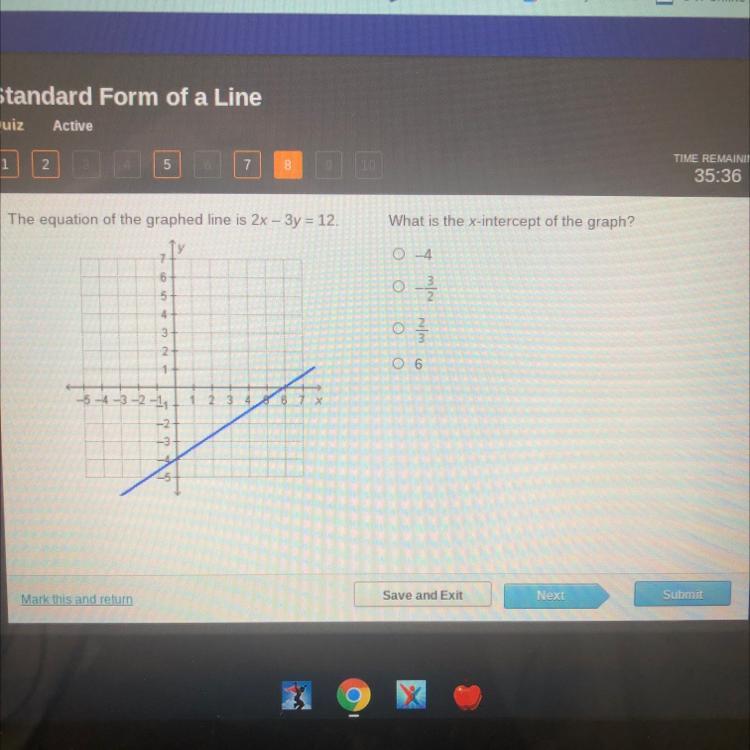Go to question 1
Viewport: 750px width, 750px height.
click(6, 164)
